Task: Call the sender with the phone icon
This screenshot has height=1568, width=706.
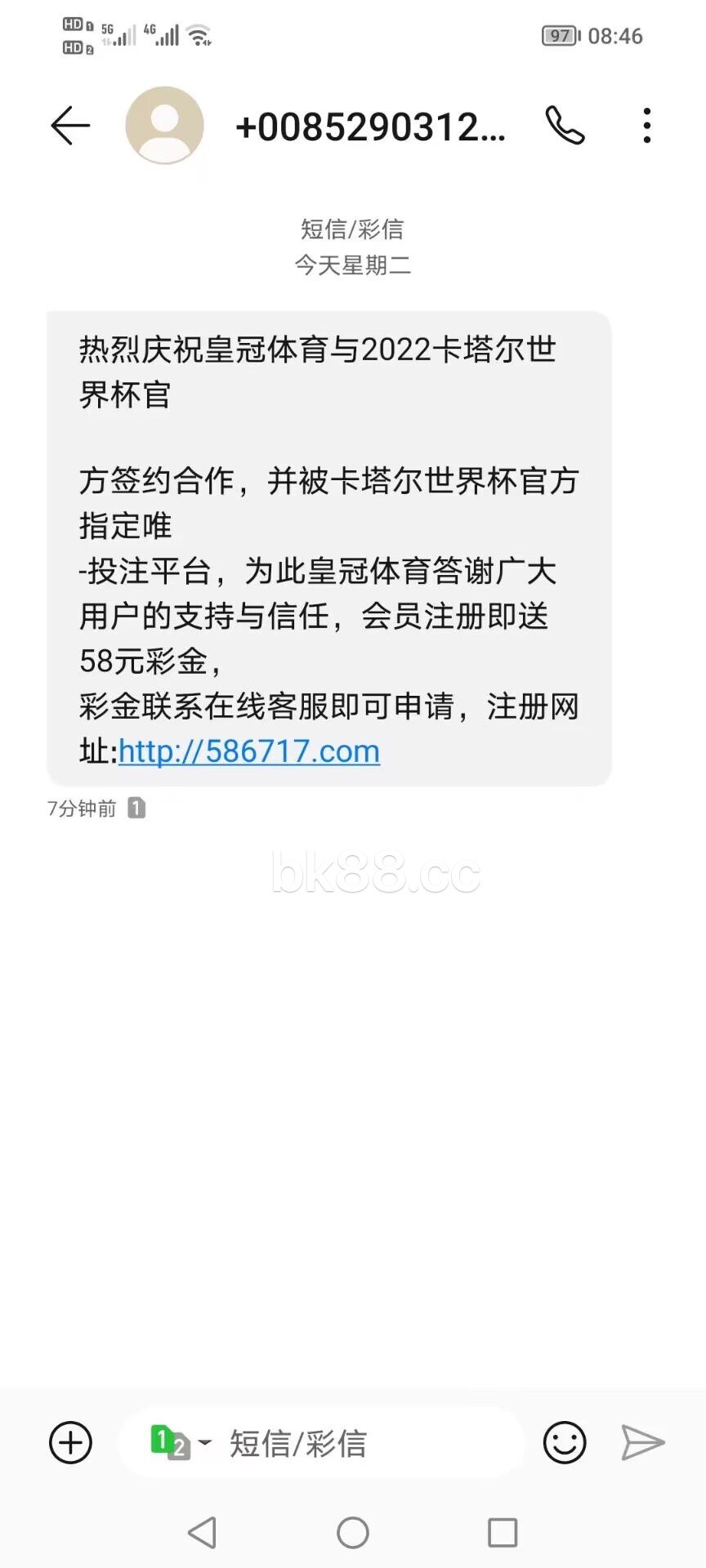Action: pos(565,126)
